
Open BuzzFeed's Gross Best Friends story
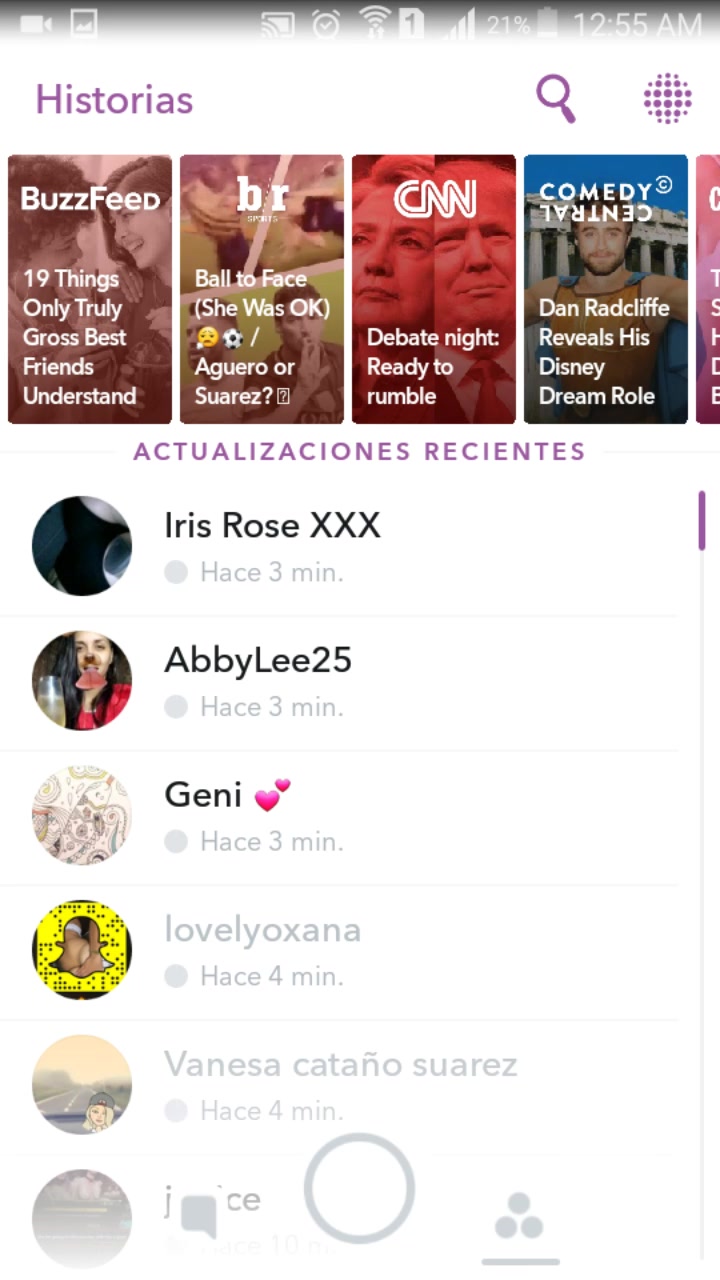coord(90,290)
